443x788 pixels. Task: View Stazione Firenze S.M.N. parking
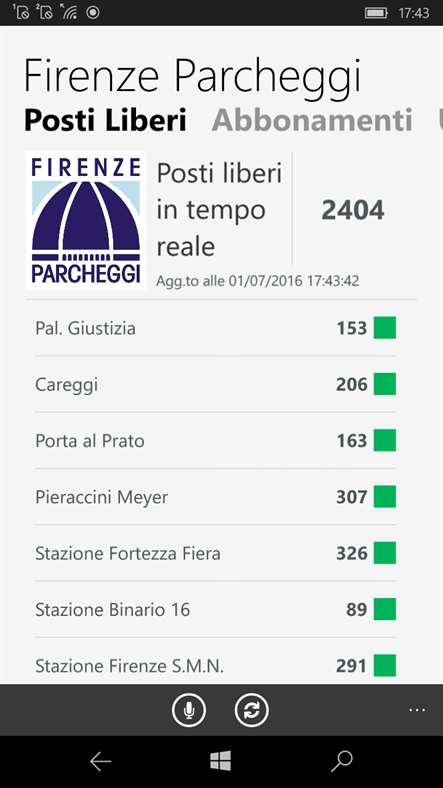click(215, 663)
